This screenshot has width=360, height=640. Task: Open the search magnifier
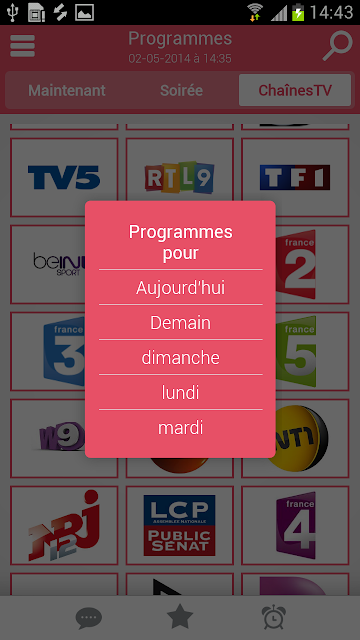click(x=337, y=45)
